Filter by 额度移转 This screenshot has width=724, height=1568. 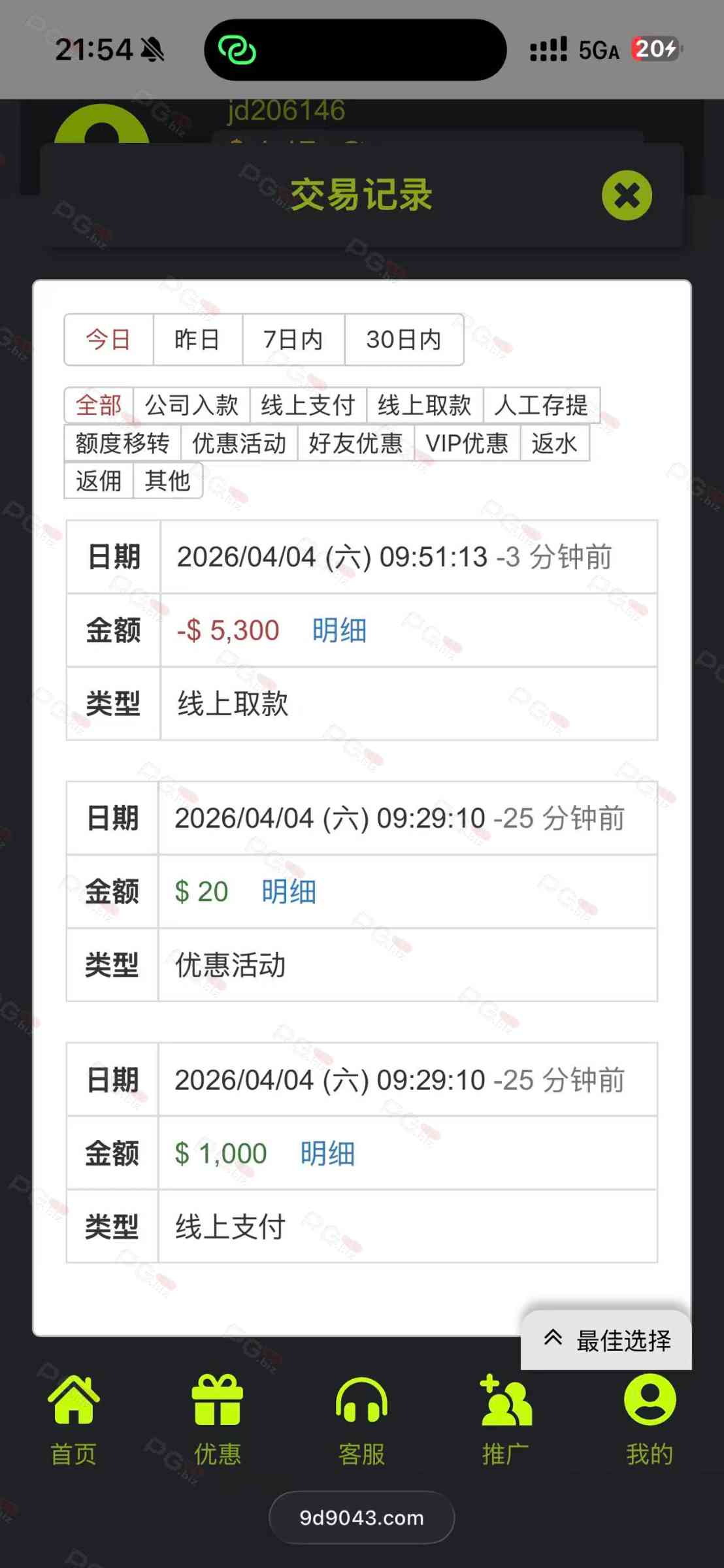tap(122, 443)
